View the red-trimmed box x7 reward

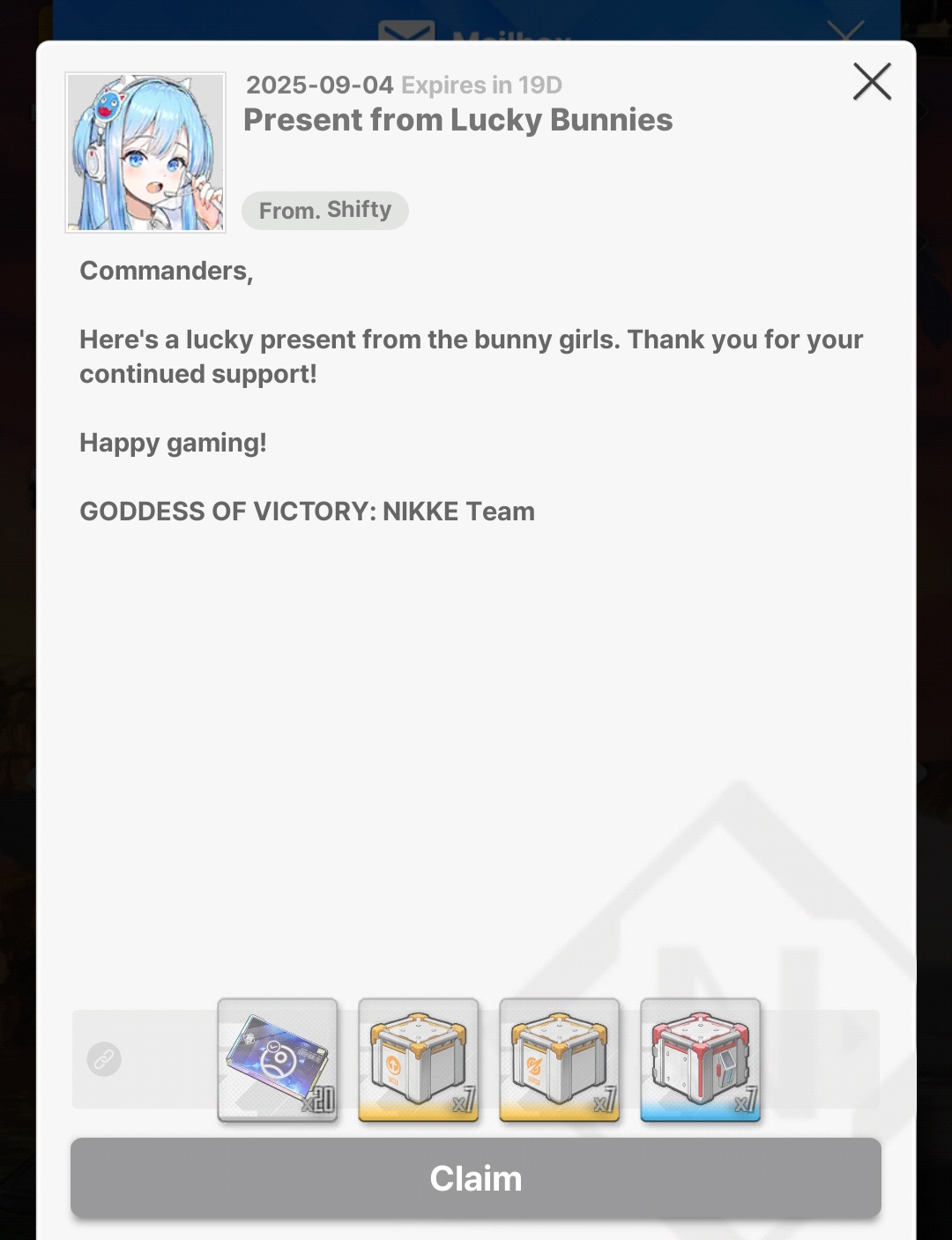700,1059
